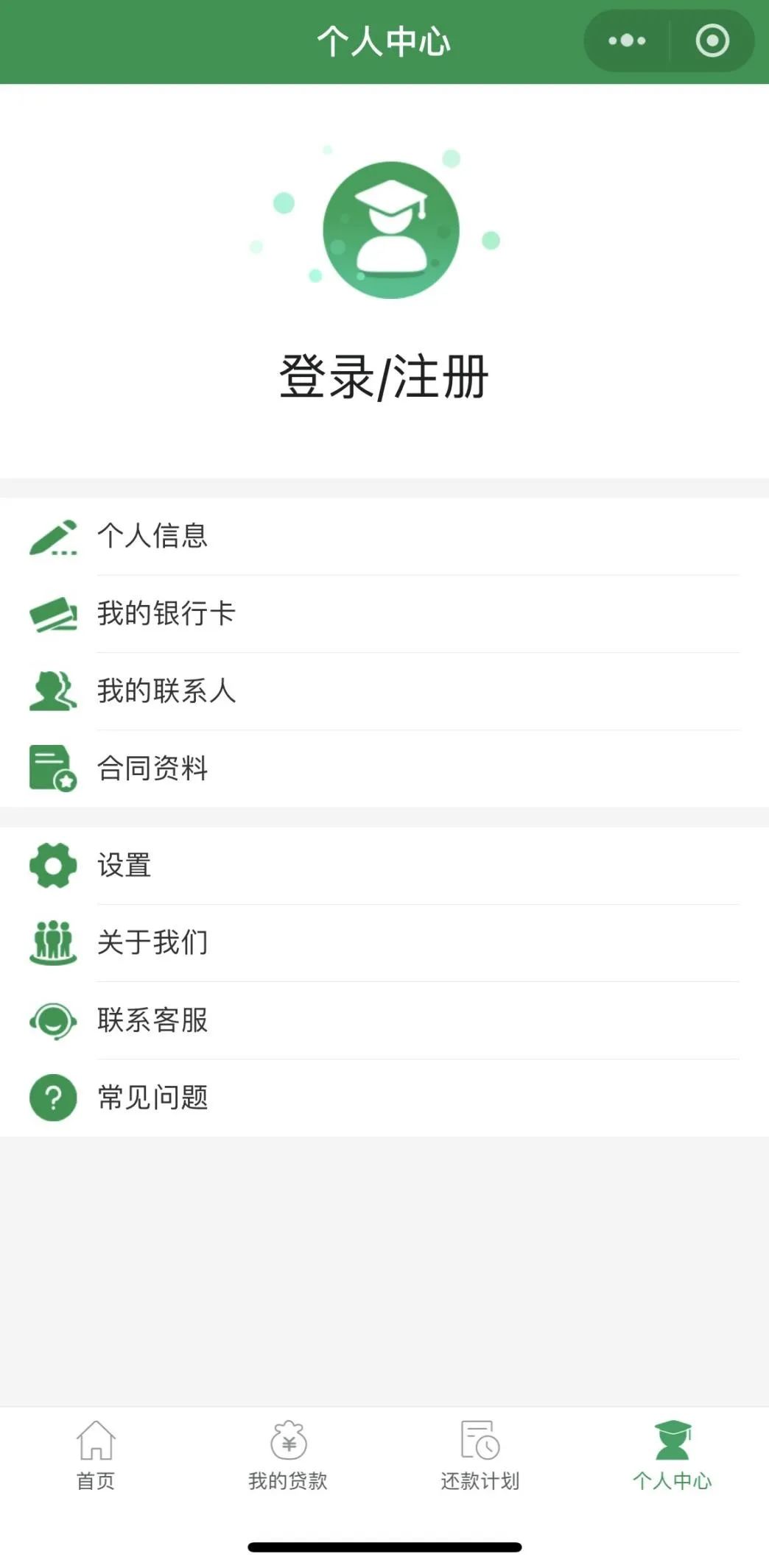The width and height of the screenshot is (769, 1568).
Task: Switch to the 还款计划 tab
Action: [x=480, y=1455]
